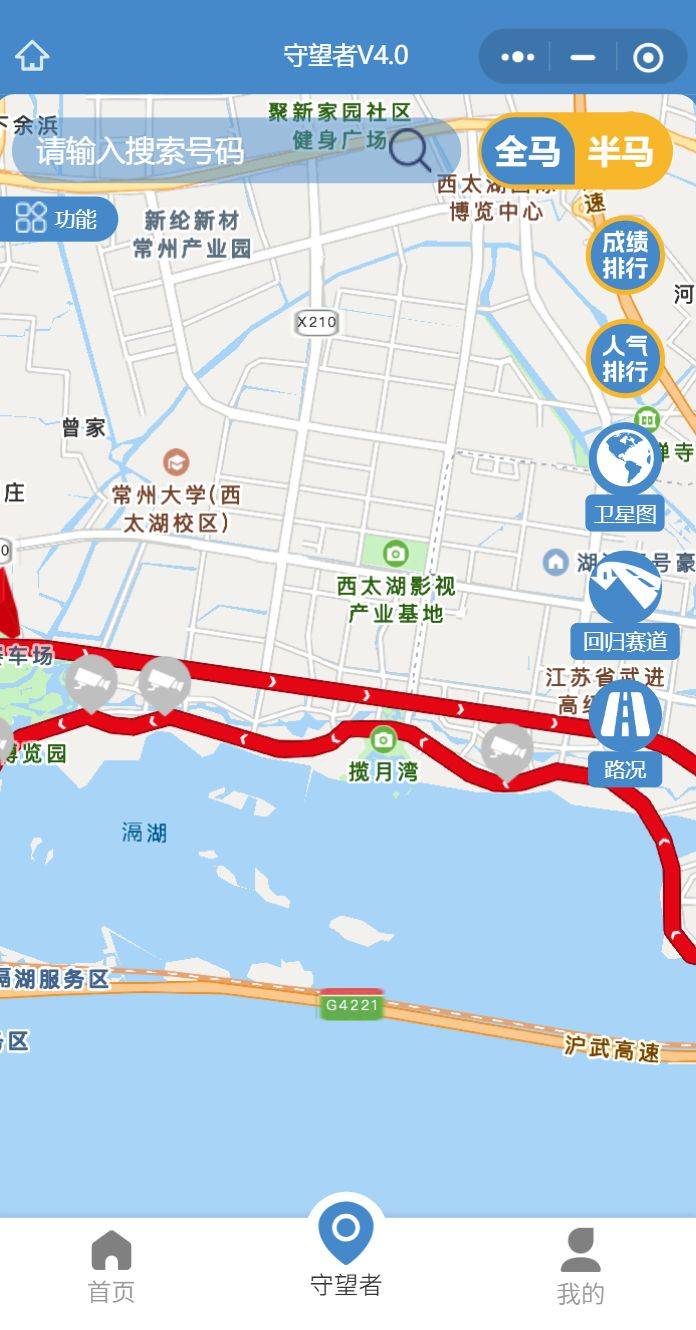Open 人气排行 popularity ranking
This screenshot has height=1330, width=696.
point(625,359)
